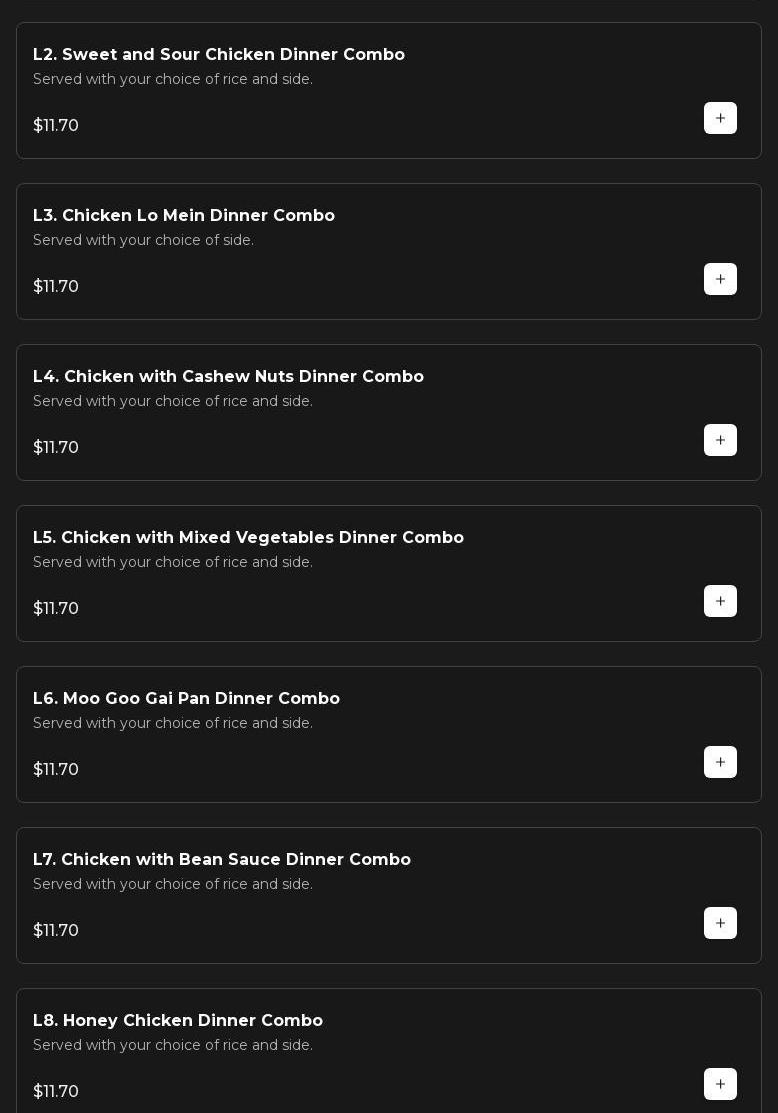Add L6 Moo Goo Gai Pan combo
The image size is (778, 1113).
tap(720, 762)
